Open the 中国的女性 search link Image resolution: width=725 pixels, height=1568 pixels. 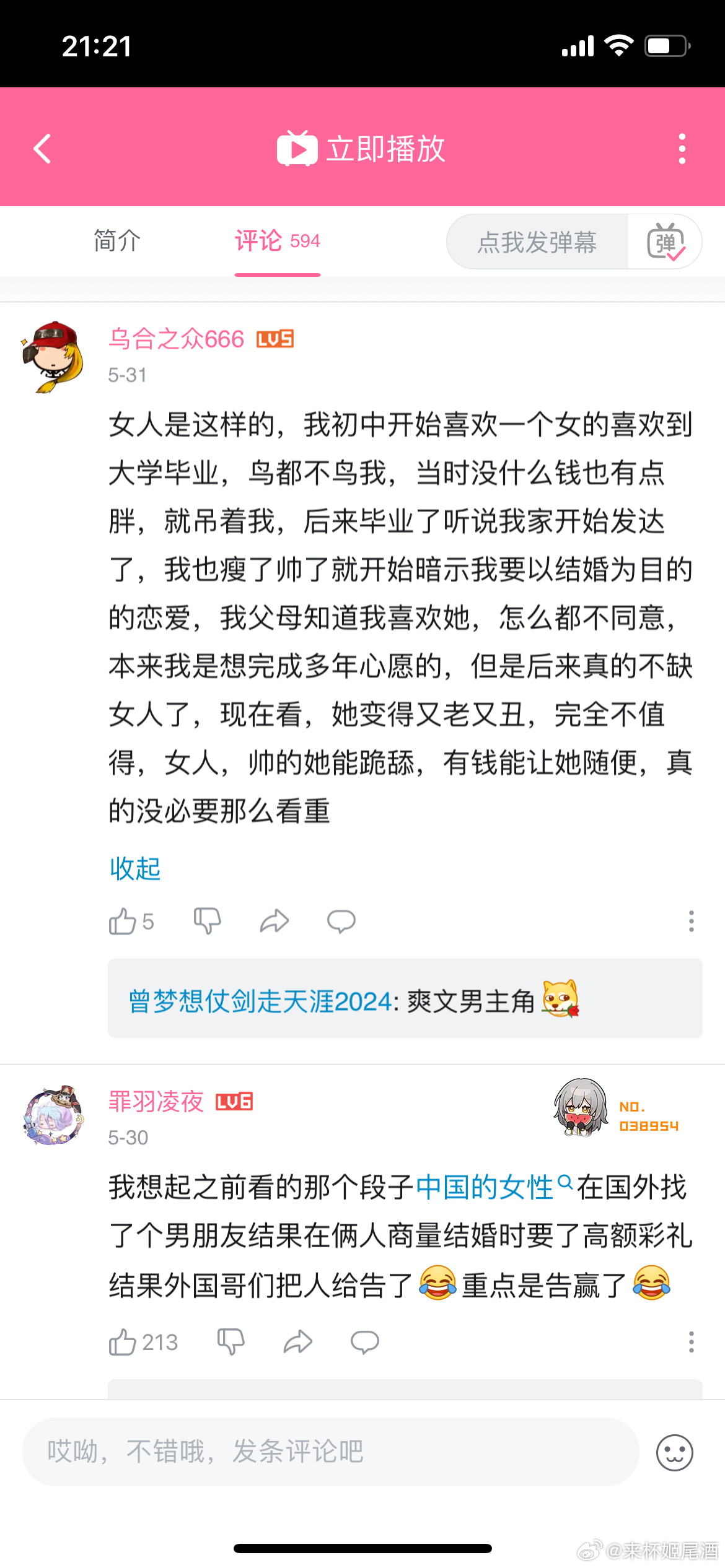pos(485,1187)
